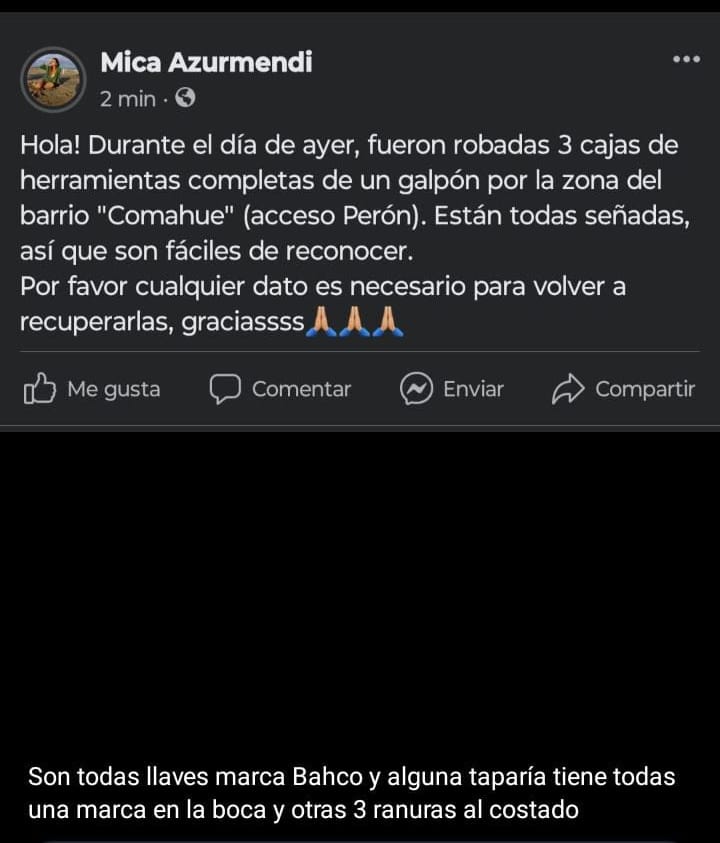The width and height of the screenshot is (720, 843).
Task: Visit profile via the Mica Azurmendi name
Action: 206,63
